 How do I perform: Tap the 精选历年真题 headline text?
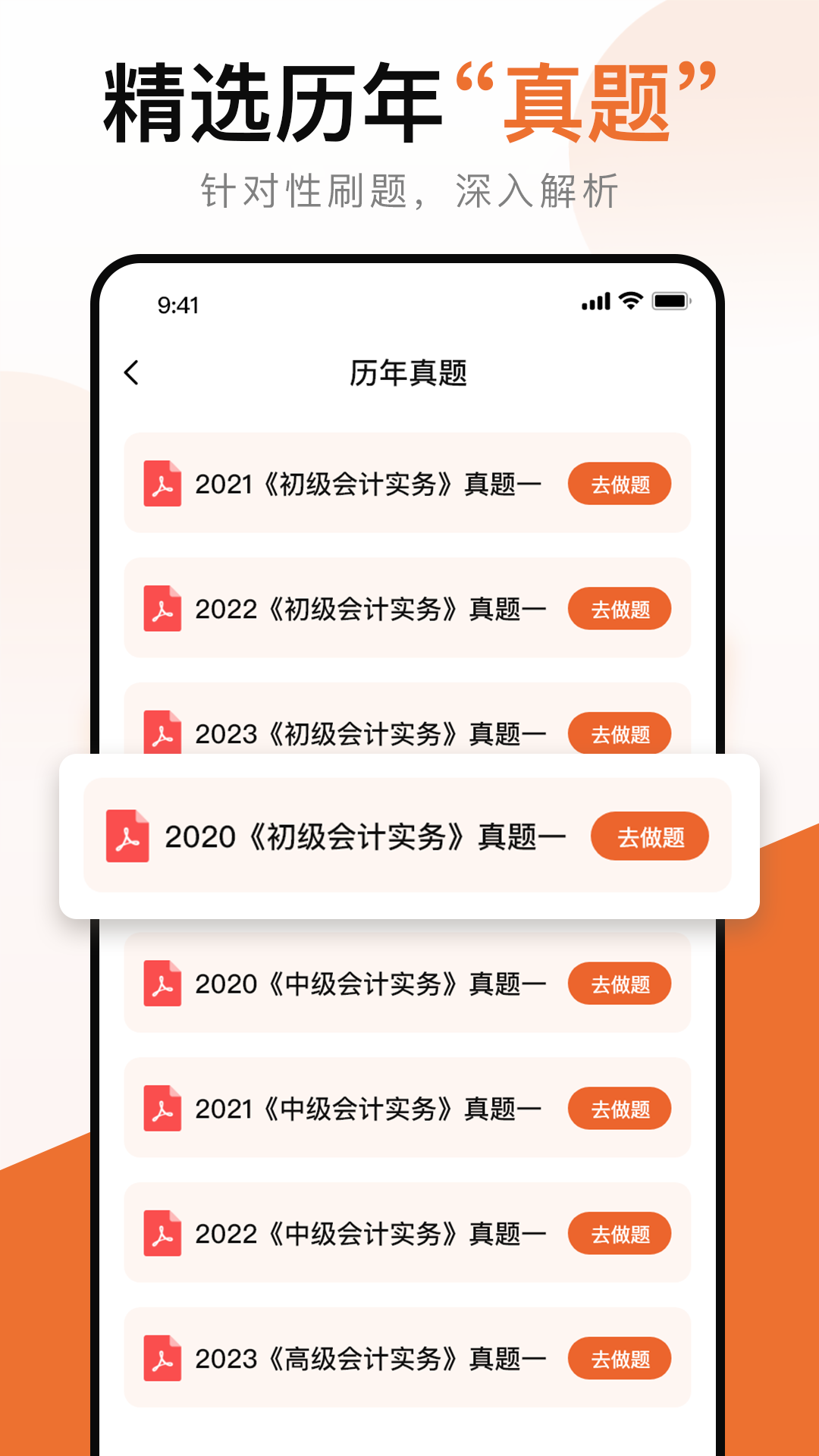pyautogui.click(x=409, y=99)
